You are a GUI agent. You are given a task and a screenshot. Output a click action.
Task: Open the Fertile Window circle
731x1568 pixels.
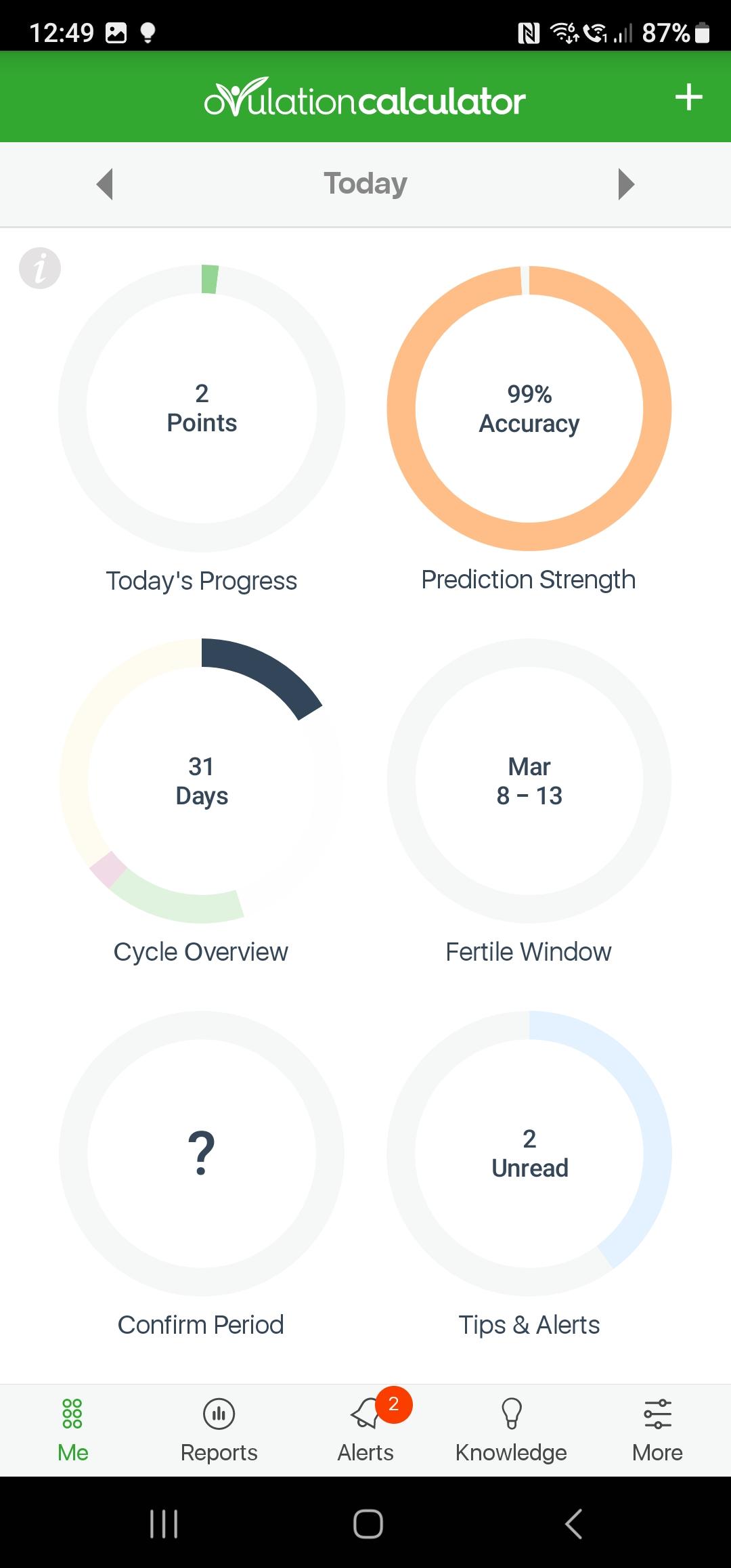[529, 781]
